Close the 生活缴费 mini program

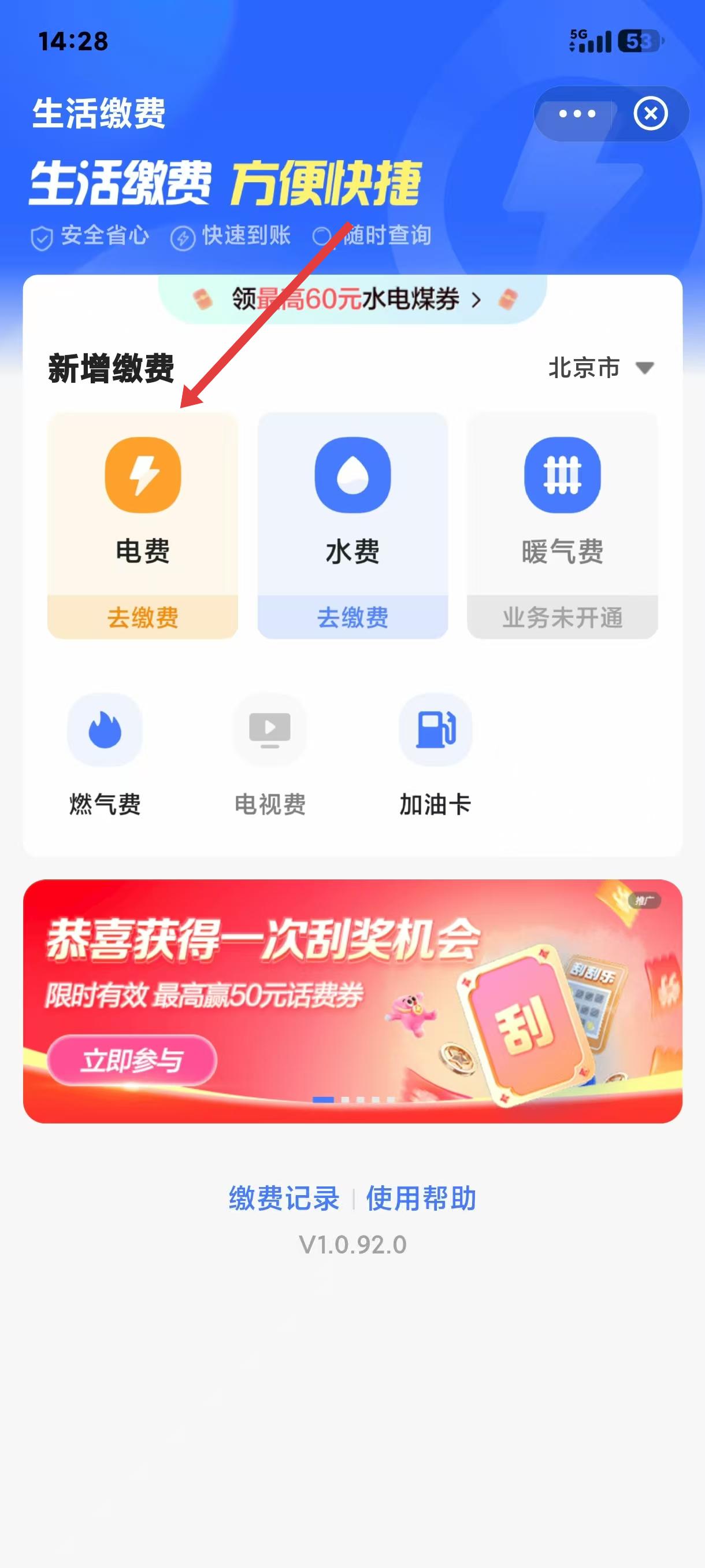click(650, 114)
